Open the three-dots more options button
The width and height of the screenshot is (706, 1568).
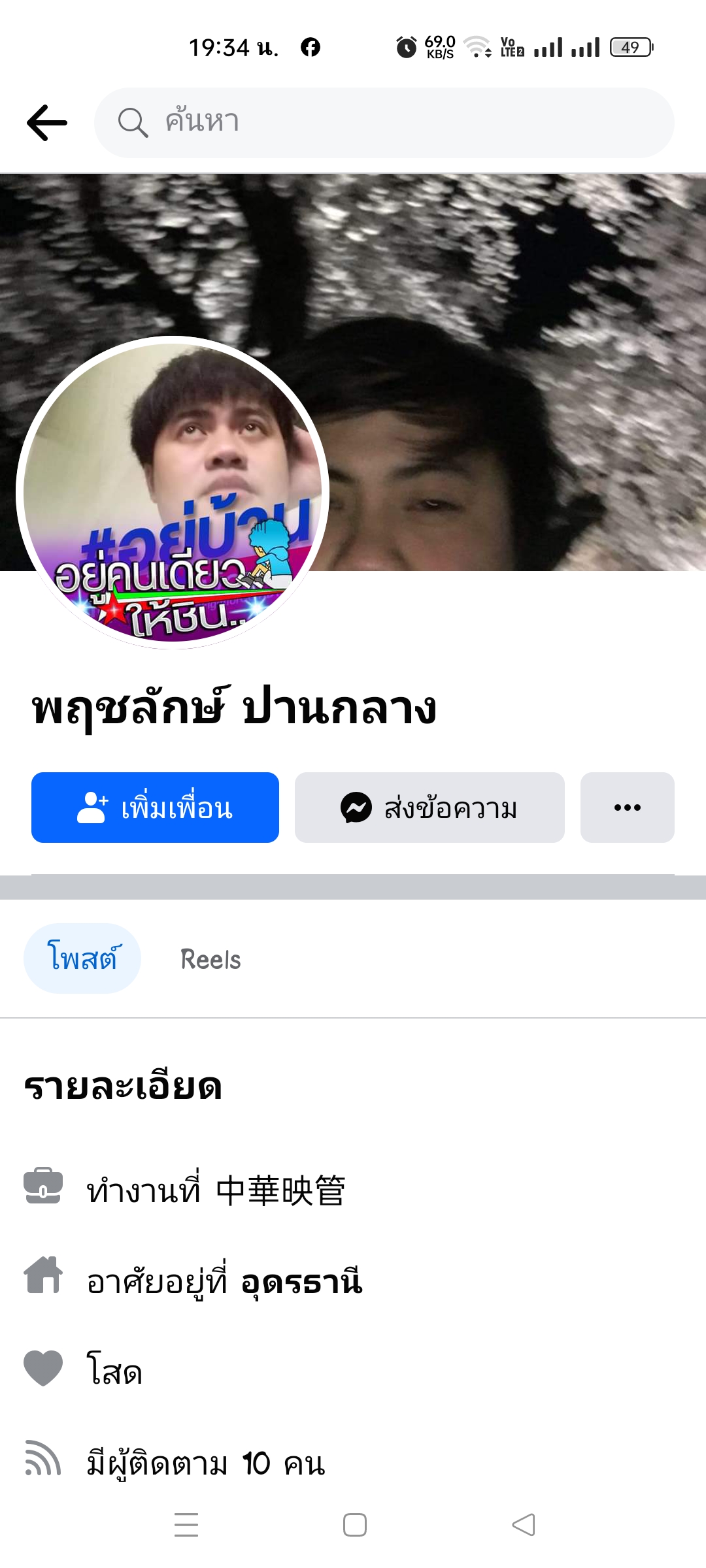click(x=627, y=808)
